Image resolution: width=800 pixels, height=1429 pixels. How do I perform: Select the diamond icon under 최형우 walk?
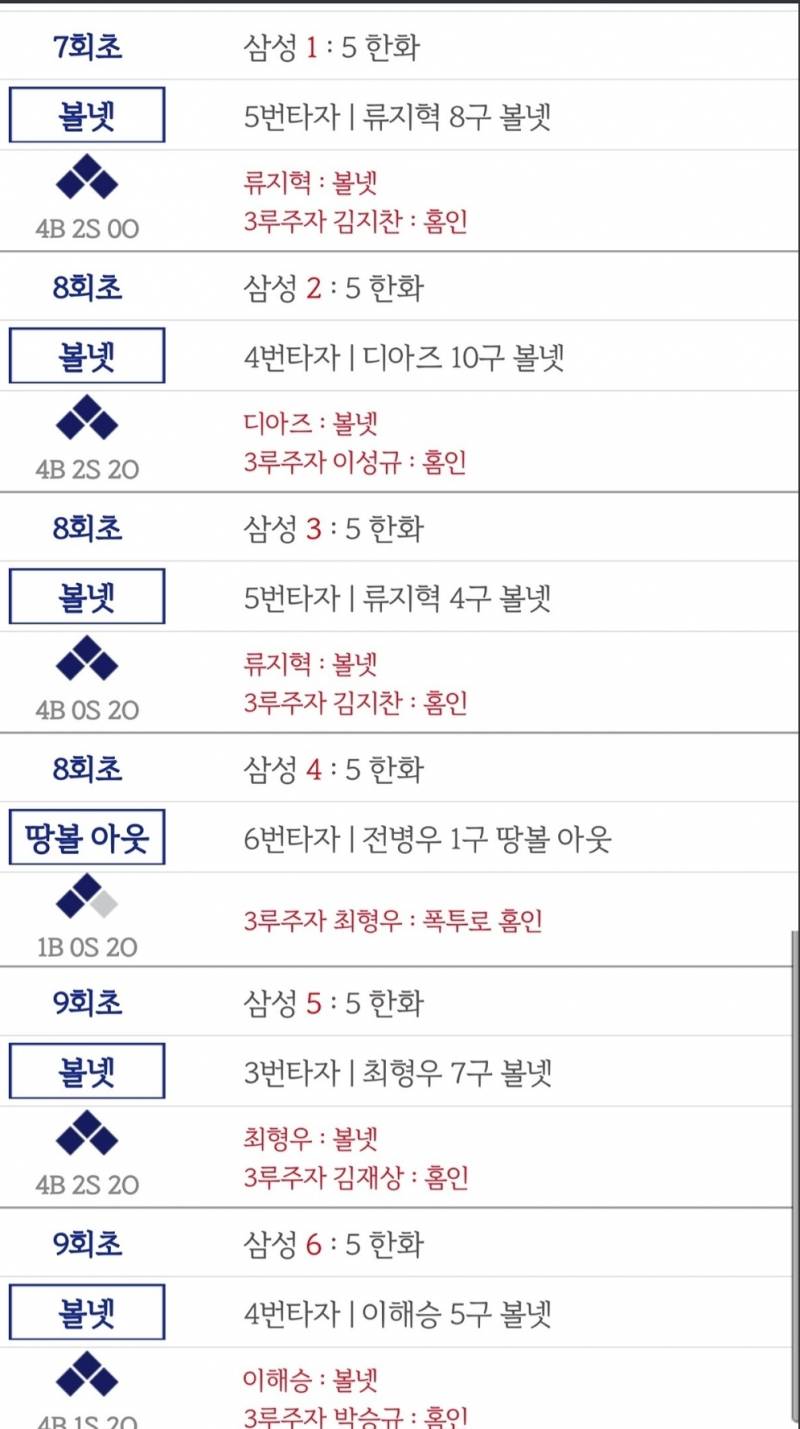(86, 1137)
